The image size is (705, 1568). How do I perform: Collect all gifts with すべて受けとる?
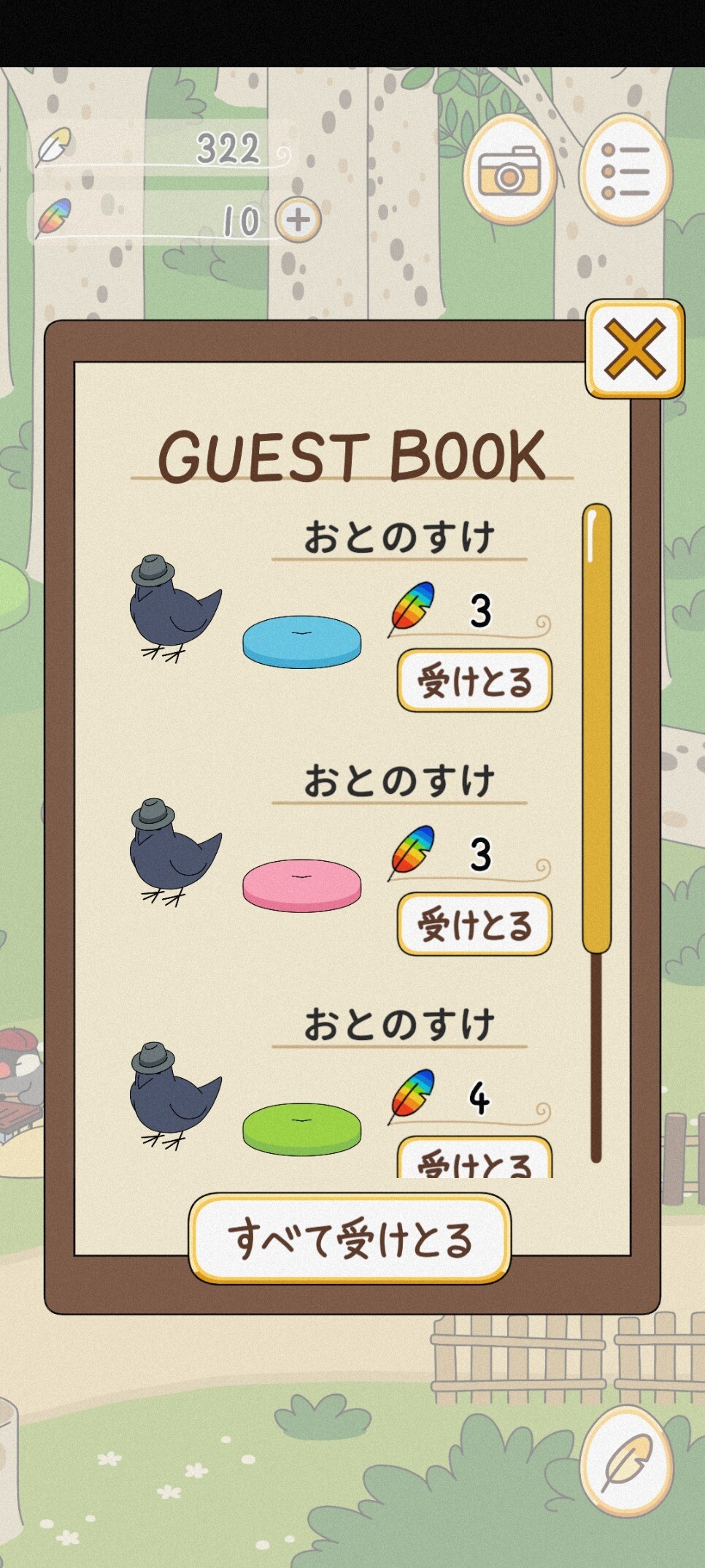tap(350, 1239)
